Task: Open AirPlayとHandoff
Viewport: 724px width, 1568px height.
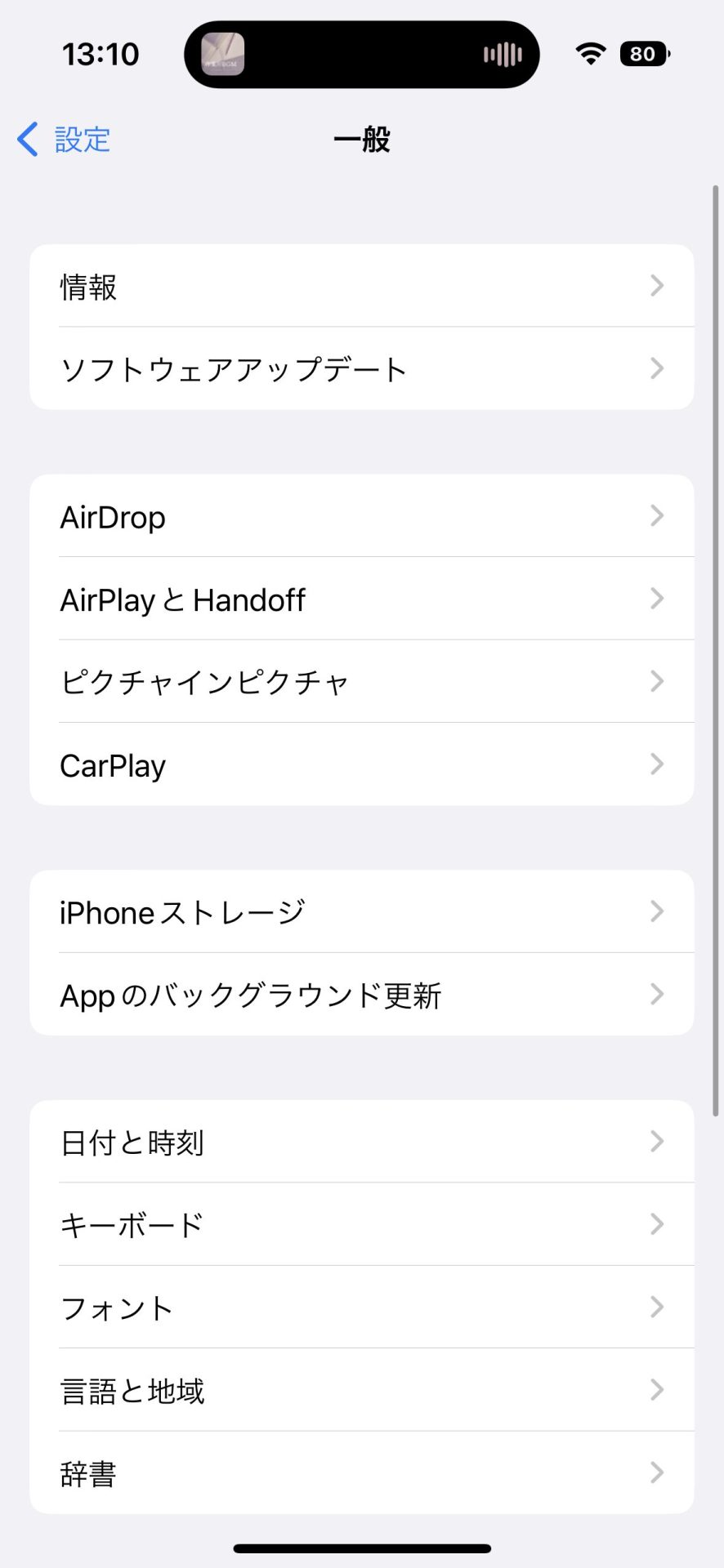Action: [x=362, y=599]
